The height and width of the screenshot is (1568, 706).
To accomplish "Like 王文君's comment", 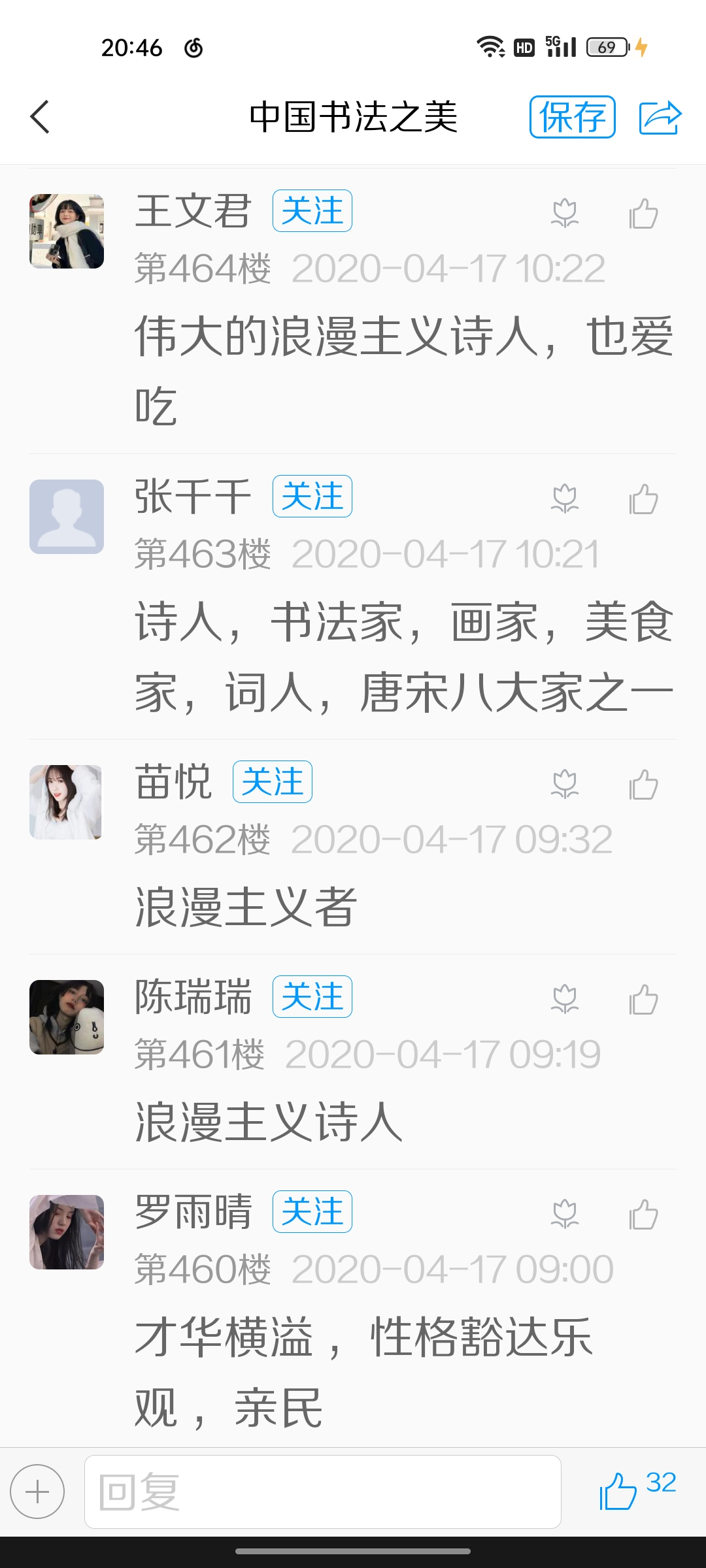I will [643, 214].
